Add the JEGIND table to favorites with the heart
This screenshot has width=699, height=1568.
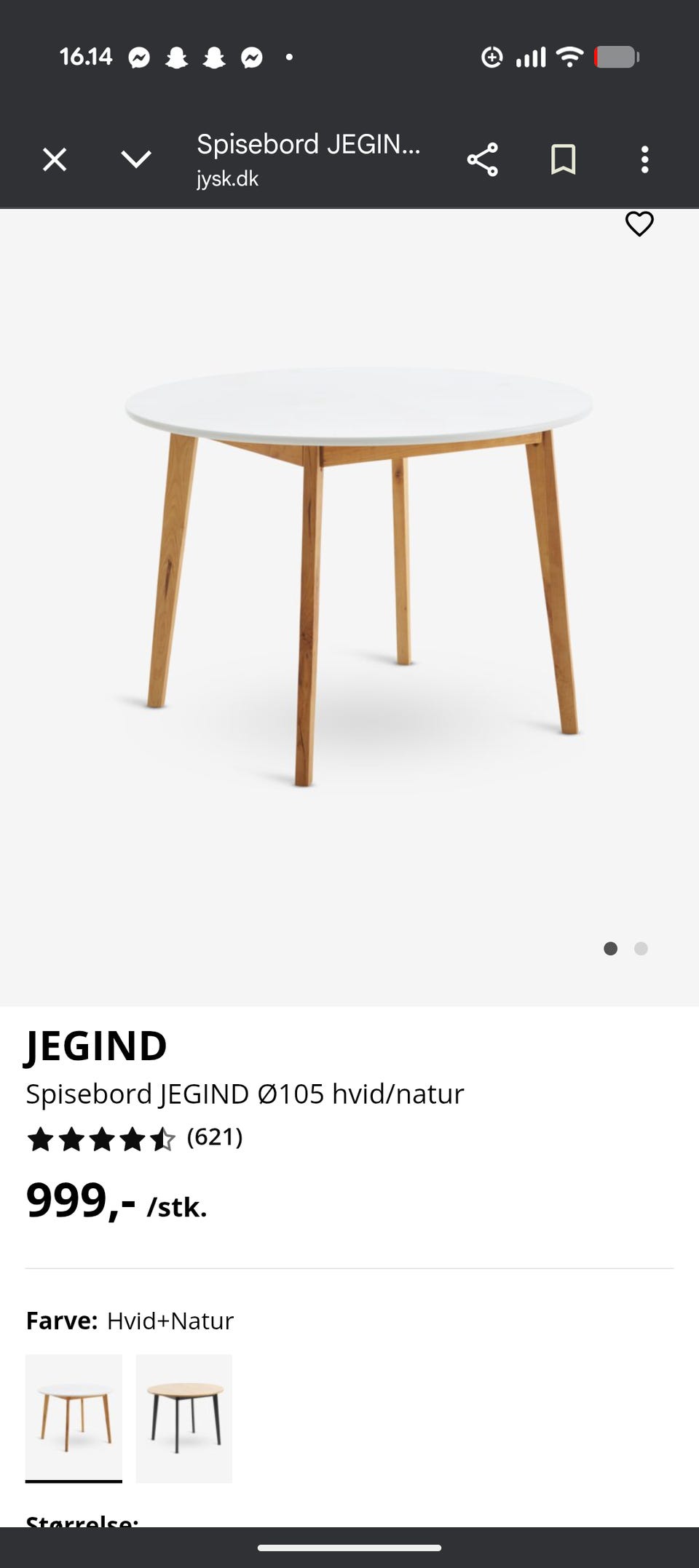pyautogui.click(x=639, y=224)
